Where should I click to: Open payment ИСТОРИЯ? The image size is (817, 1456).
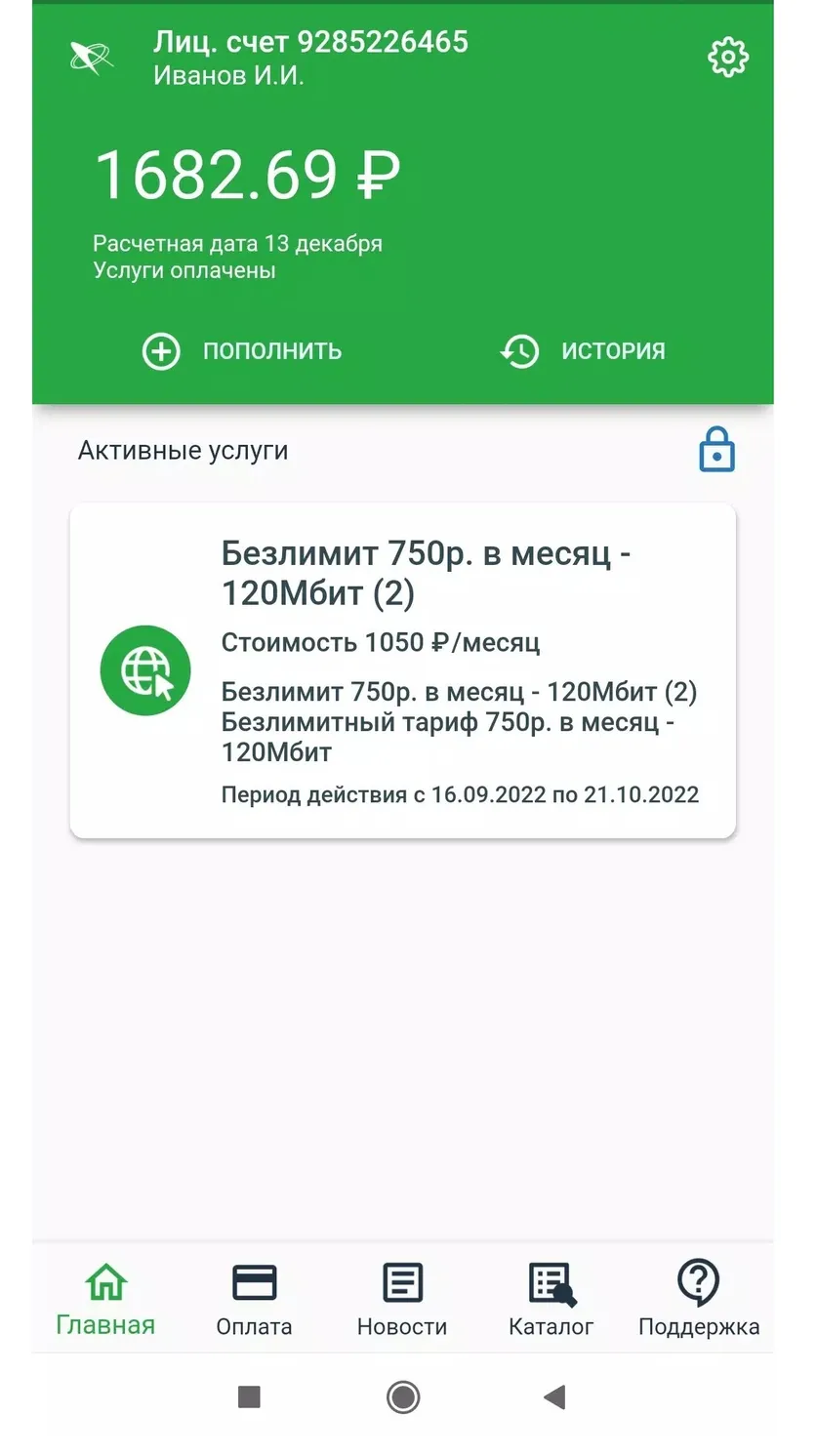click(583, 351)
